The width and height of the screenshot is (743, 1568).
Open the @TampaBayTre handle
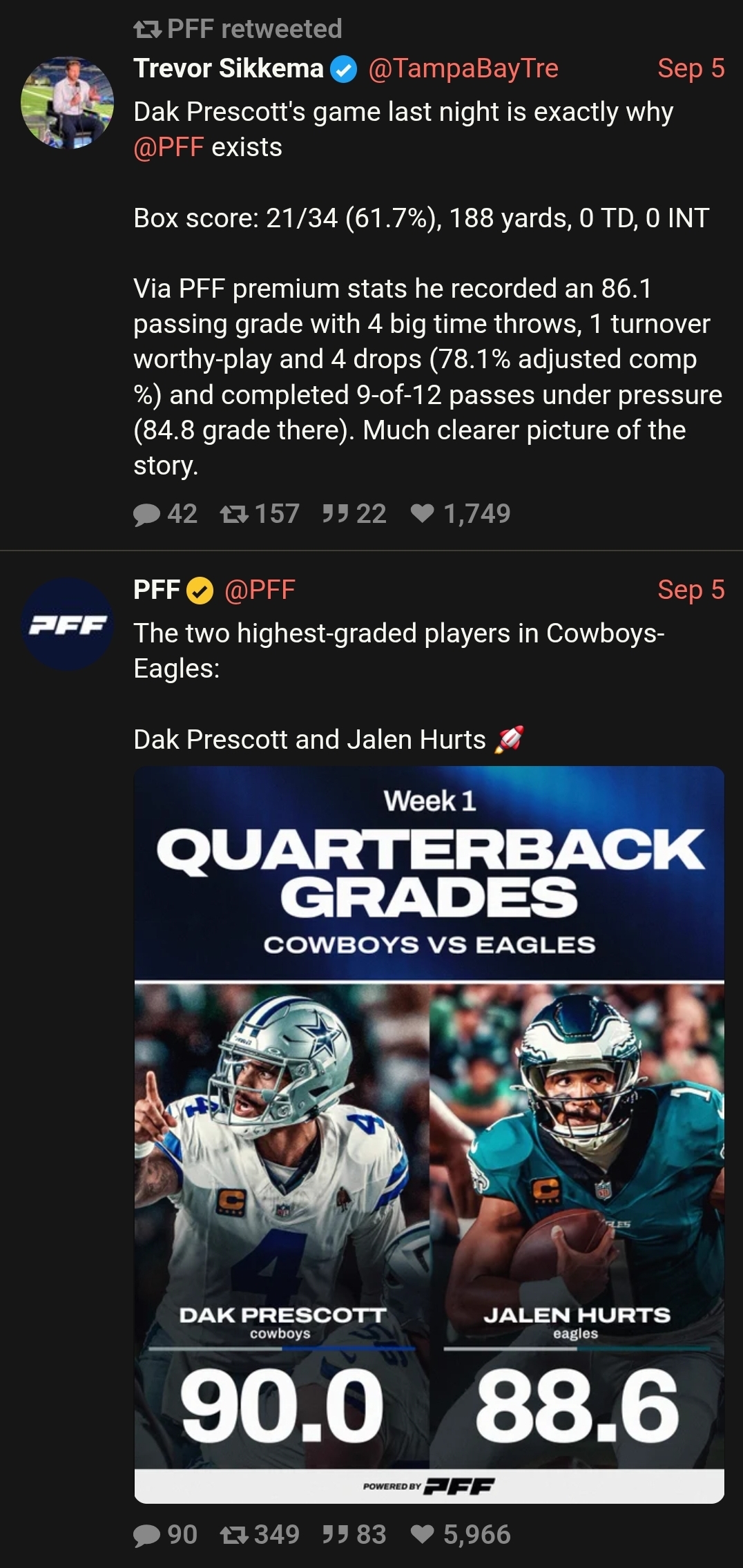pyautogui.click(x=463, y=68)
